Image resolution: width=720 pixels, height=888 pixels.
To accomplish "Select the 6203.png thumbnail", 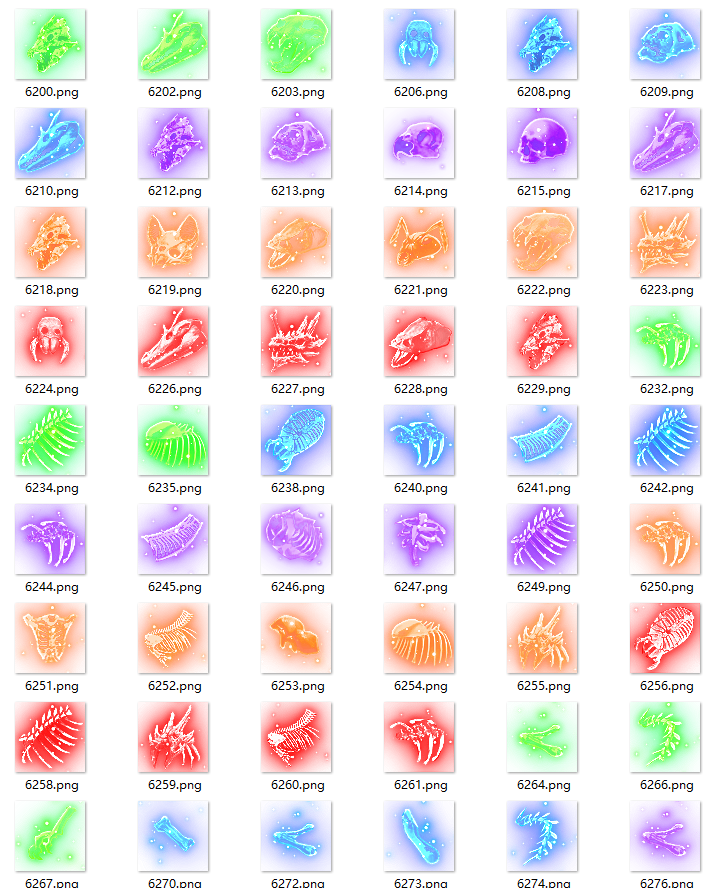I will [296, 45].
